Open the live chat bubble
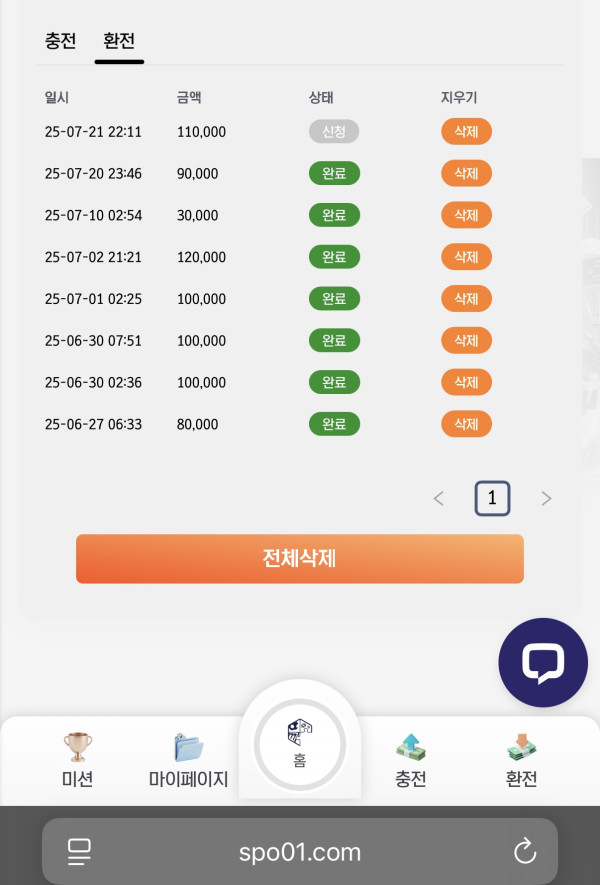The height and width of the screenshot is (885, 600). [543, 662]
